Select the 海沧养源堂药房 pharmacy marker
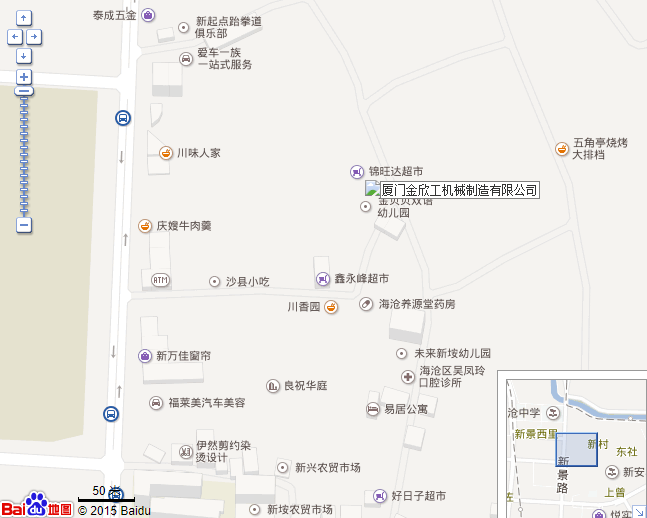The height and width of the screenshot is (518, 647). 366,304
